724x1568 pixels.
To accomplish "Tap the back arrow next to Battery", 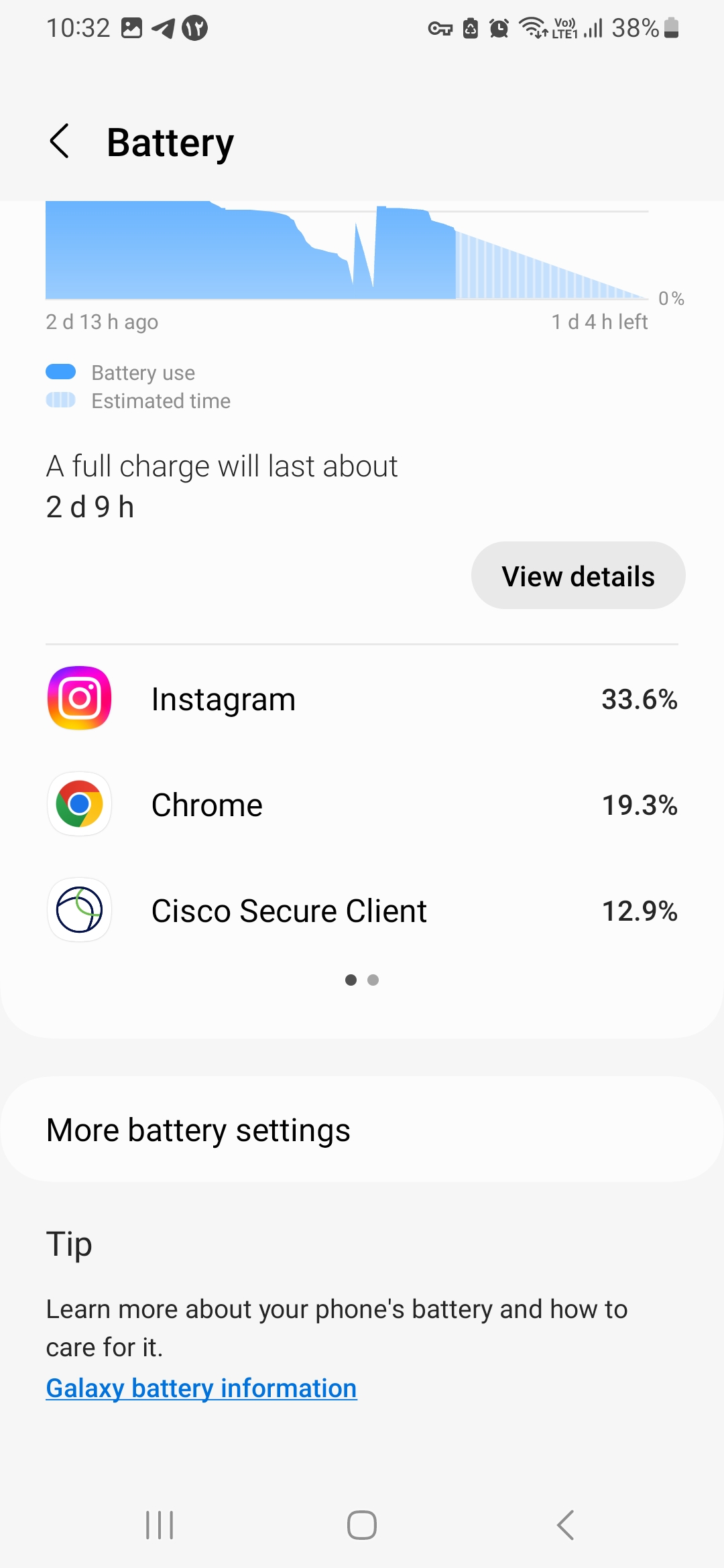I will coord(60,141).
